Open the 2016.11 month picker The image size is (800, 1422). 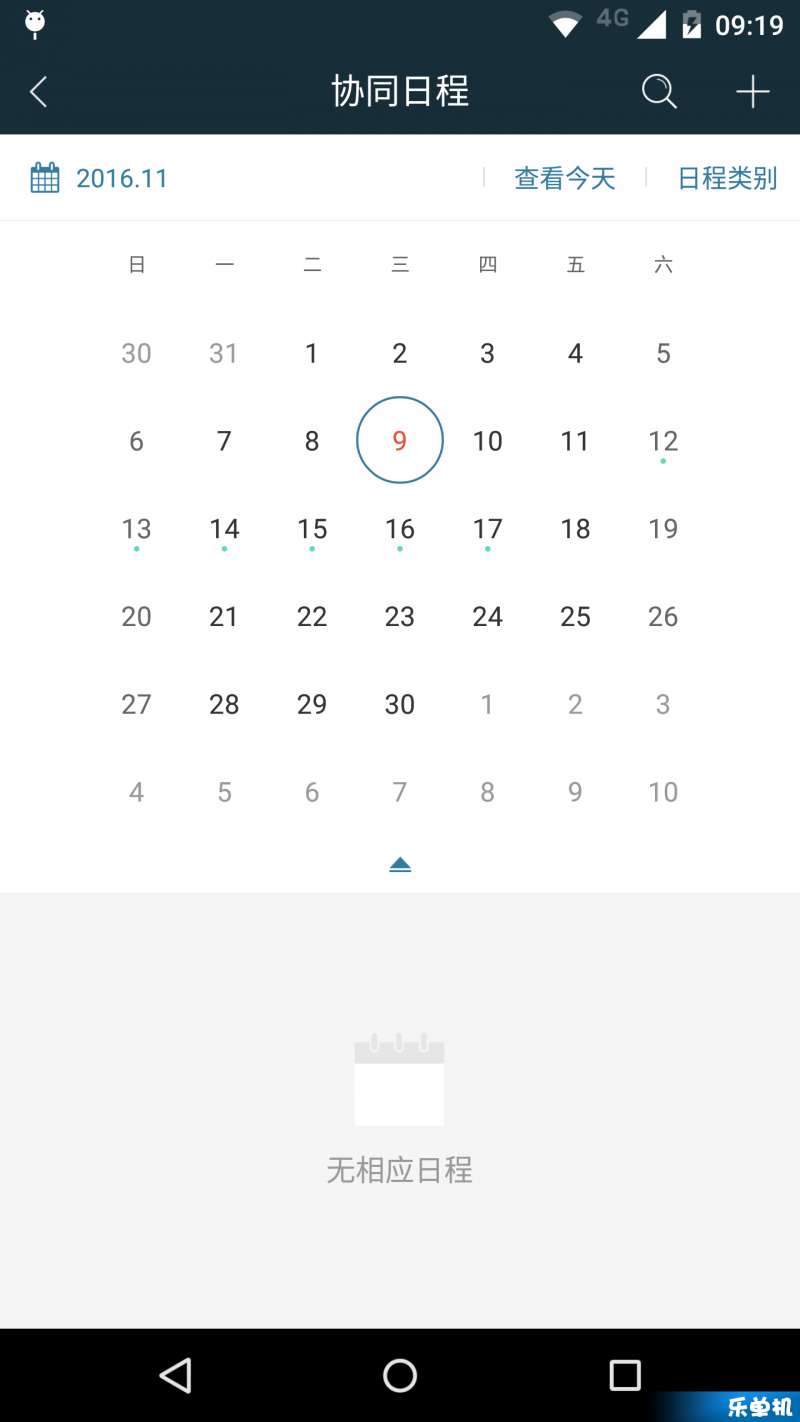tap(99, 178)
